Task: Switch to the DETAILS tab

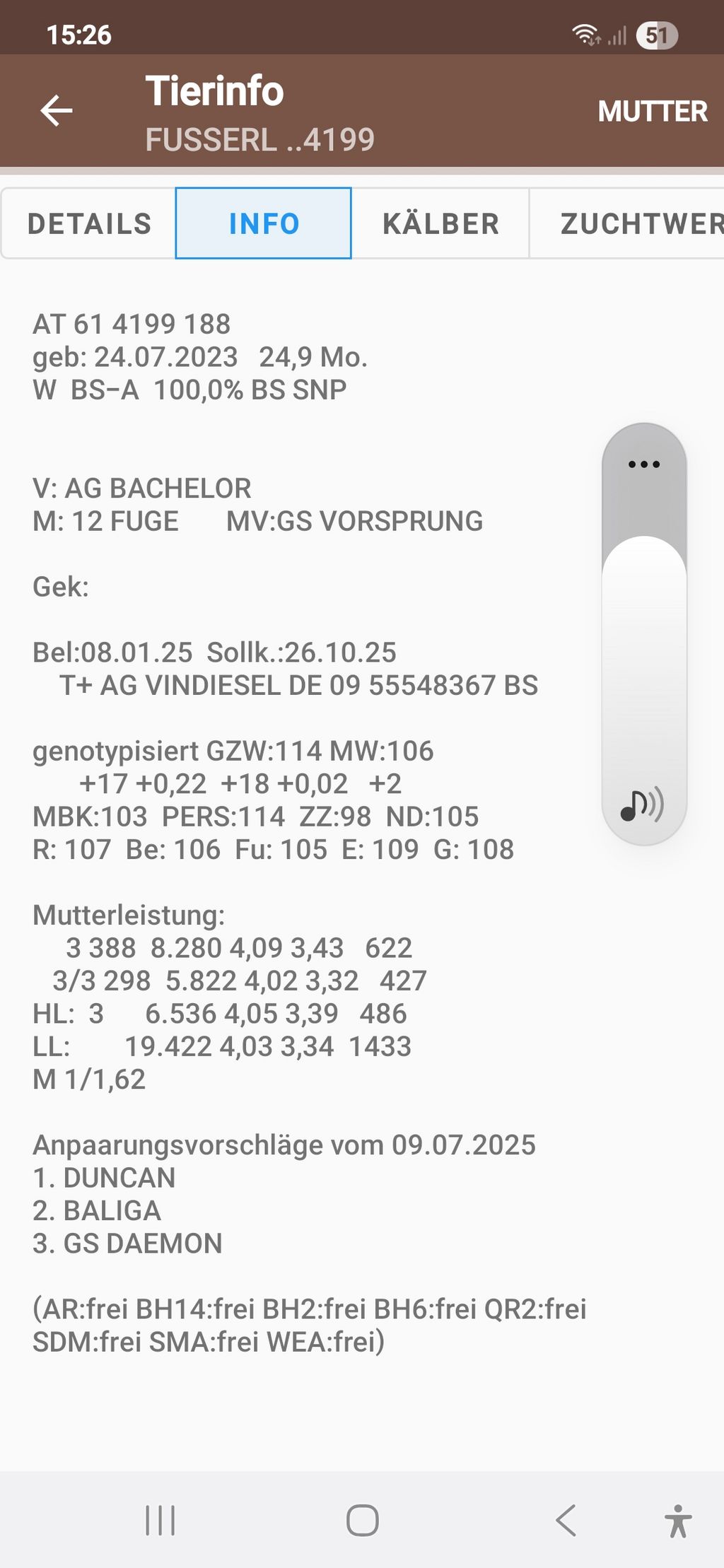Action: click(89, 223)
